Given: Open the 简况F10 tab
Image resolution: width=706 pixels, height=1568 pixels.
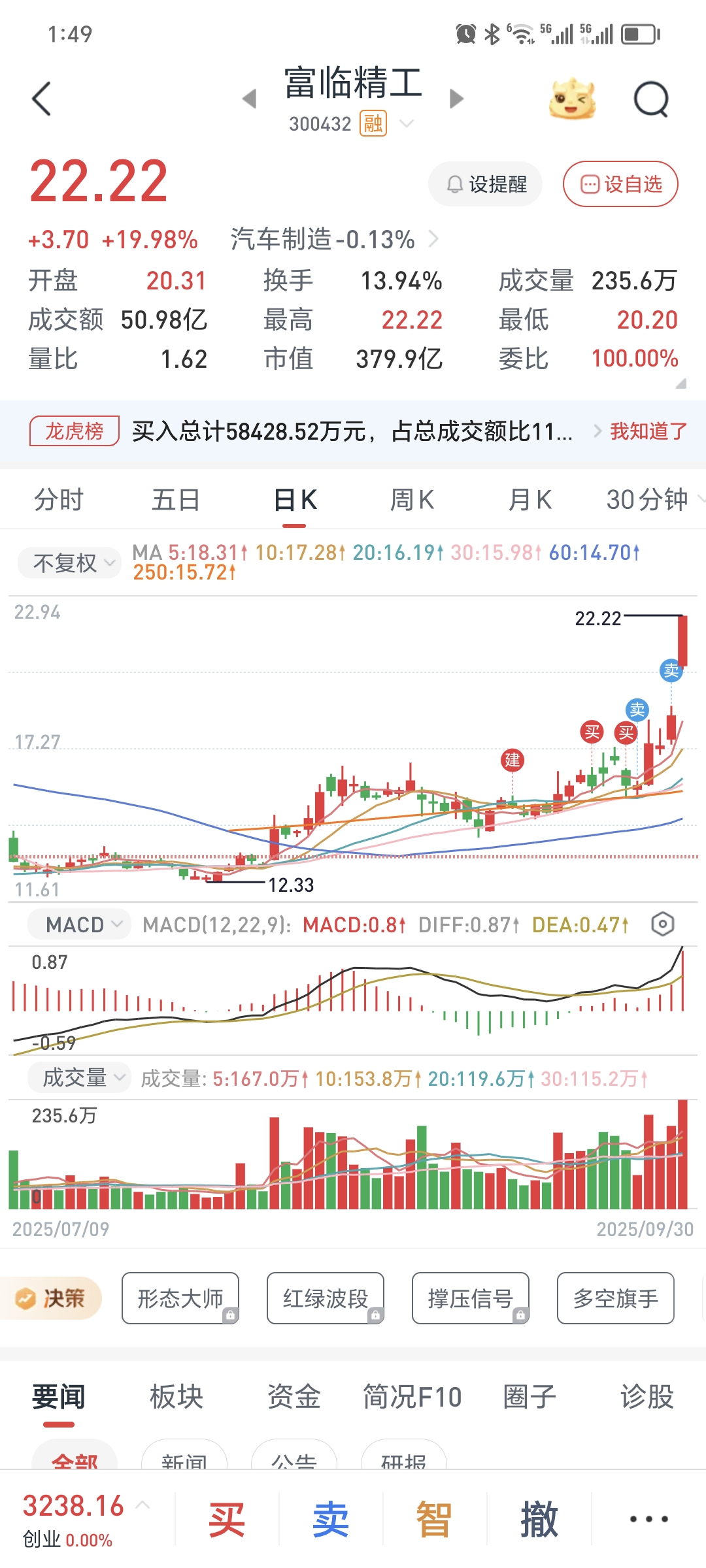Looking at the screenshot, I should (412, 1397).
